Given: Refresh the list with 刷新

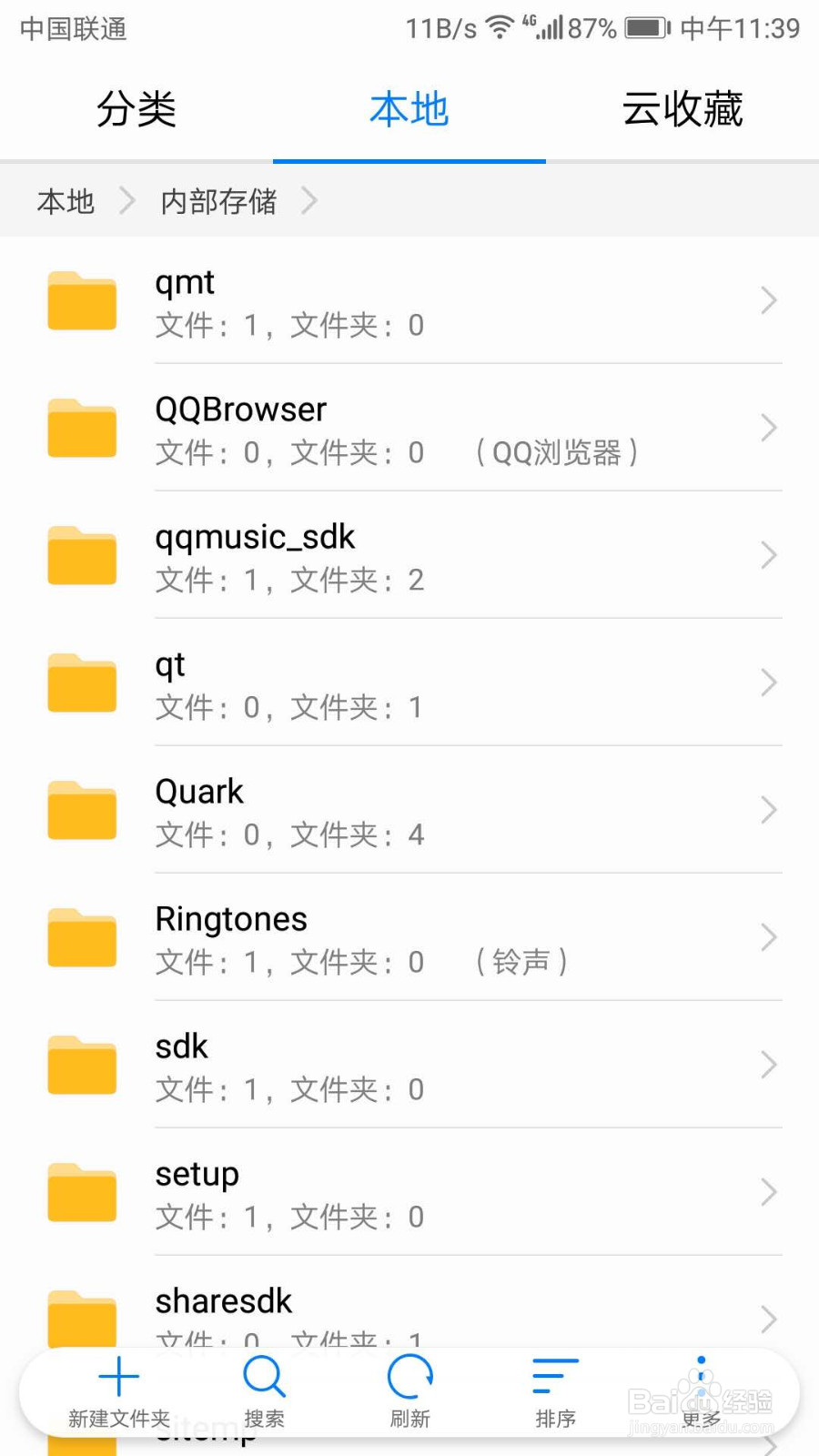Looking at the screenshot, I should click(410, 1392).
